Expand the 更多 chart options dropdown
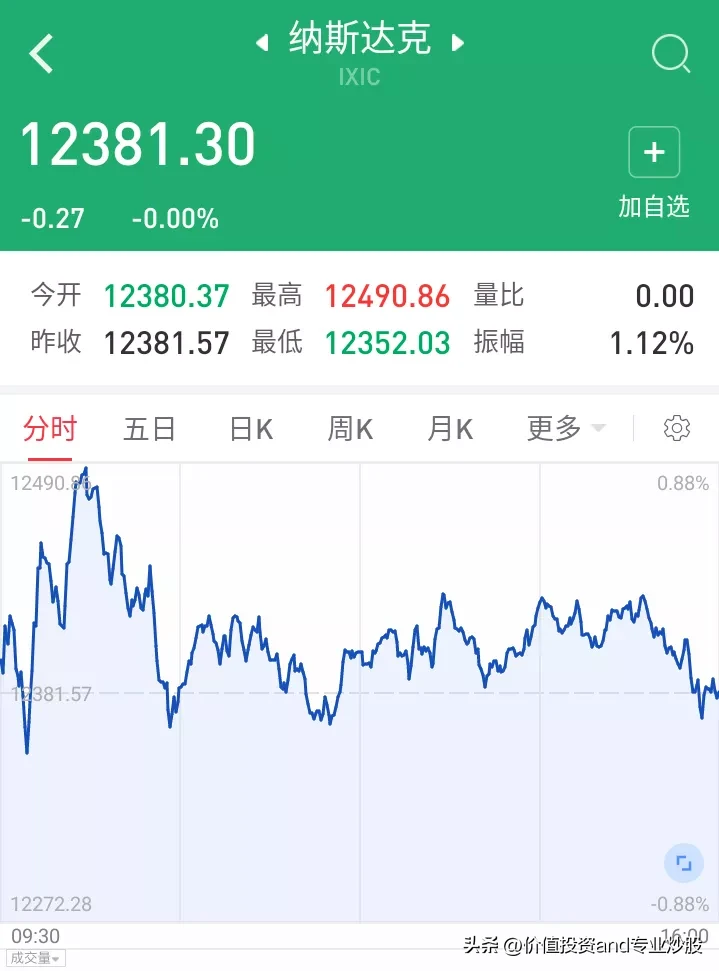This screenshot has height=971, width=719. (x=565, y=429)
